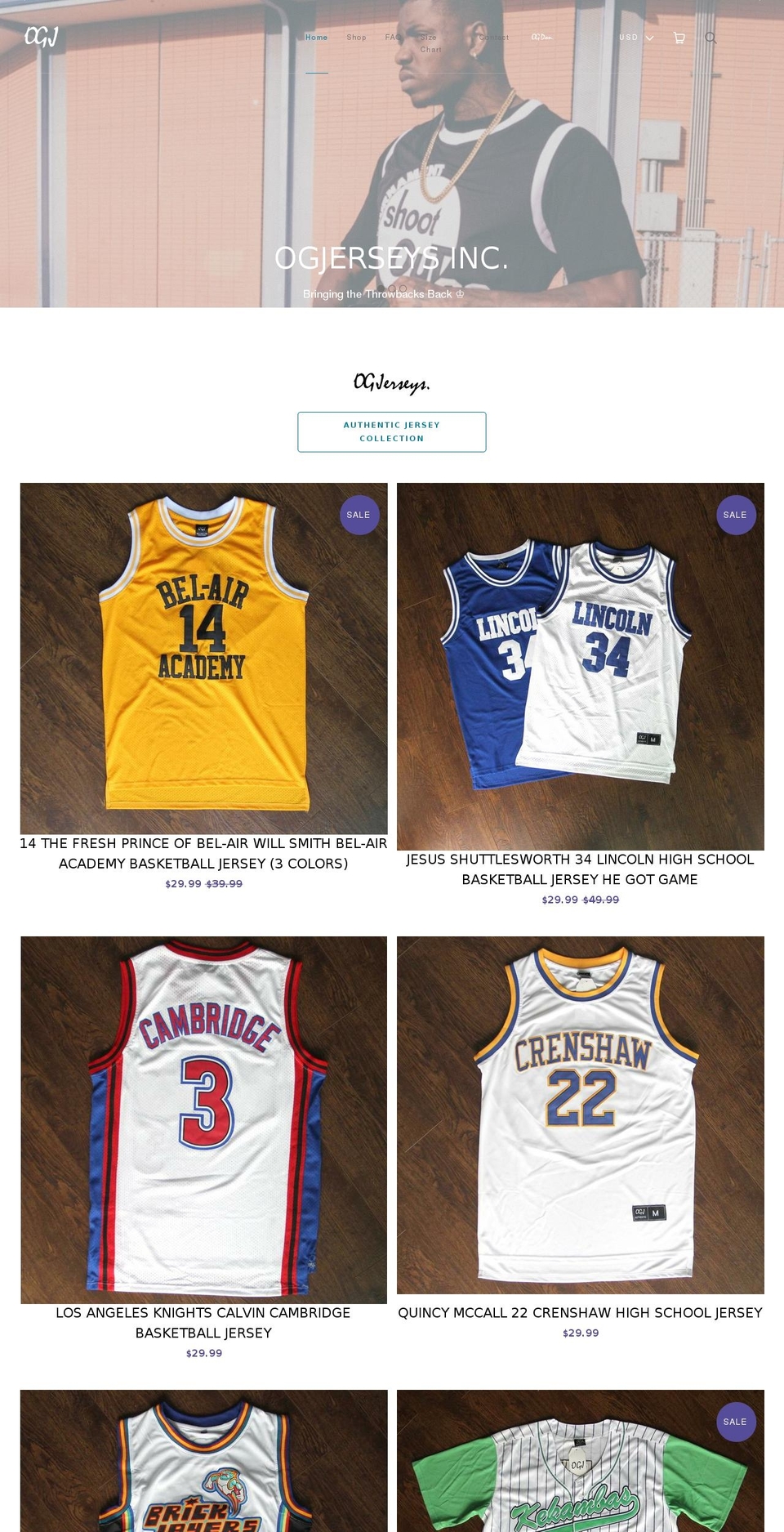Click the script logo link in the navigation bar

click(541, 37)
